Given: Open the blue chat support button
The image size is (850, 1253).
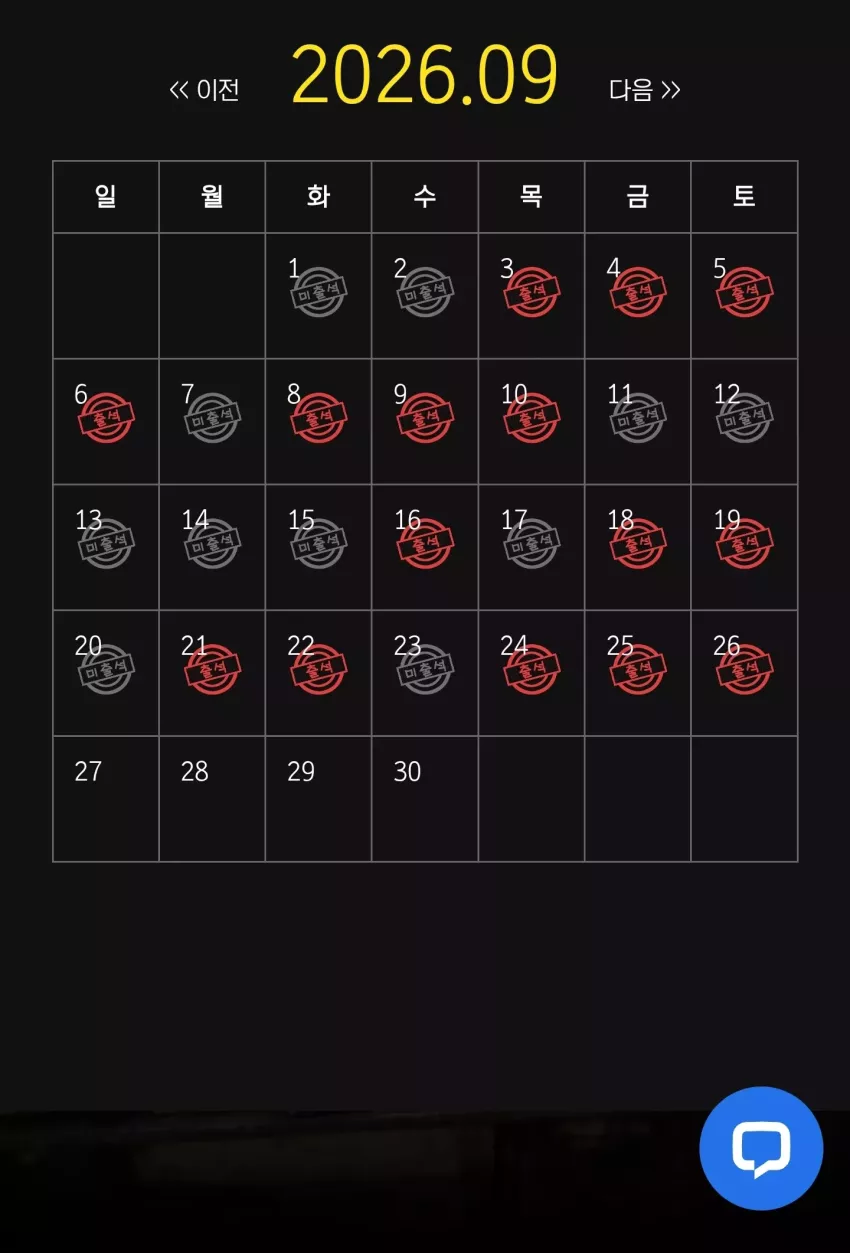Looking at the screenshot, I should coord(761,1148).
